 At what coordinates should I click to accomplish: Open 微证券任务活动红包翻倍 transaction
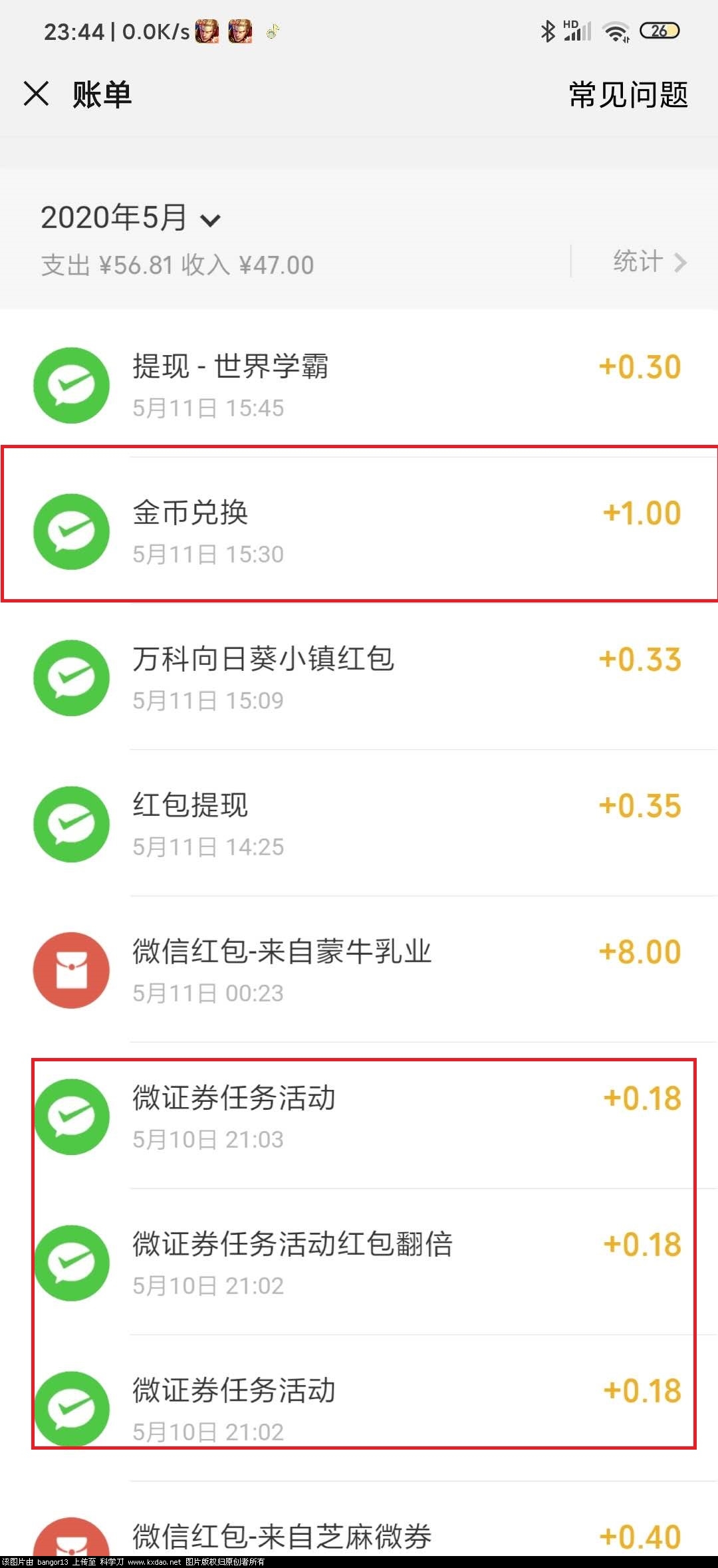point(359,1263)
